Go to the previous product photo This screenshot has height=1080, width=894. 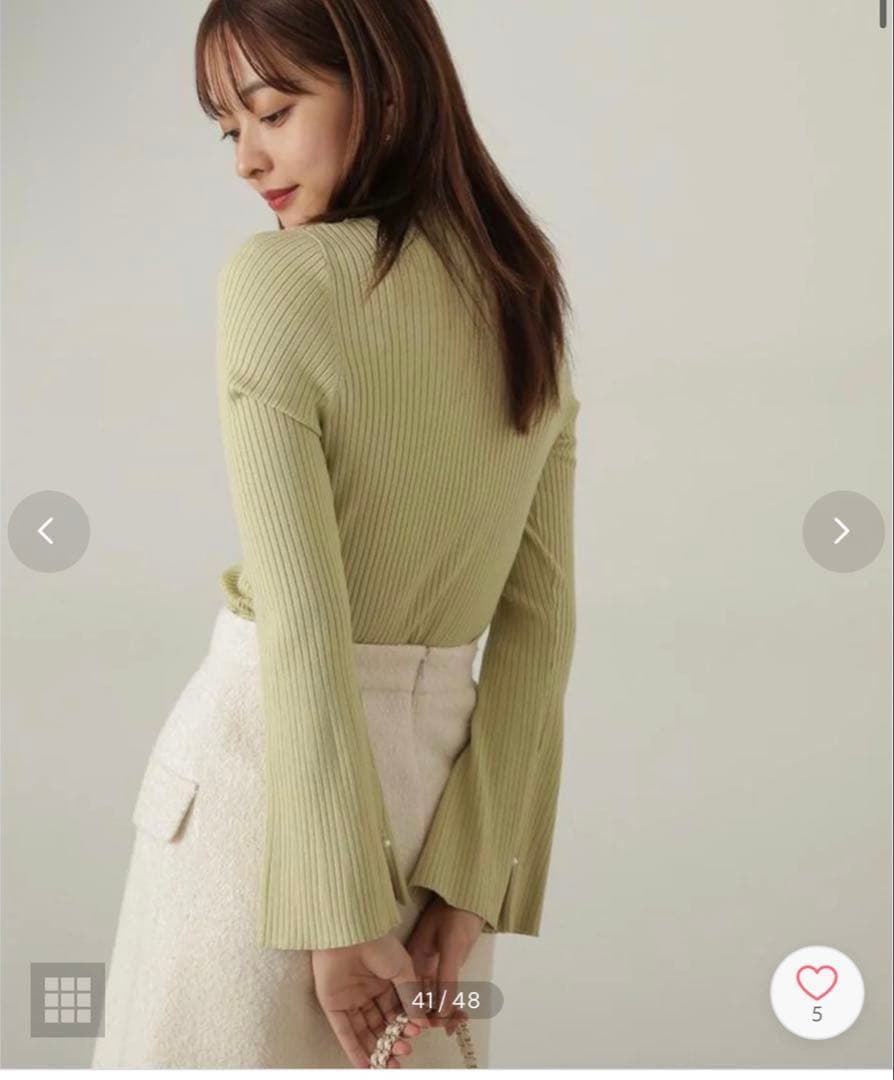pos(48,531)
